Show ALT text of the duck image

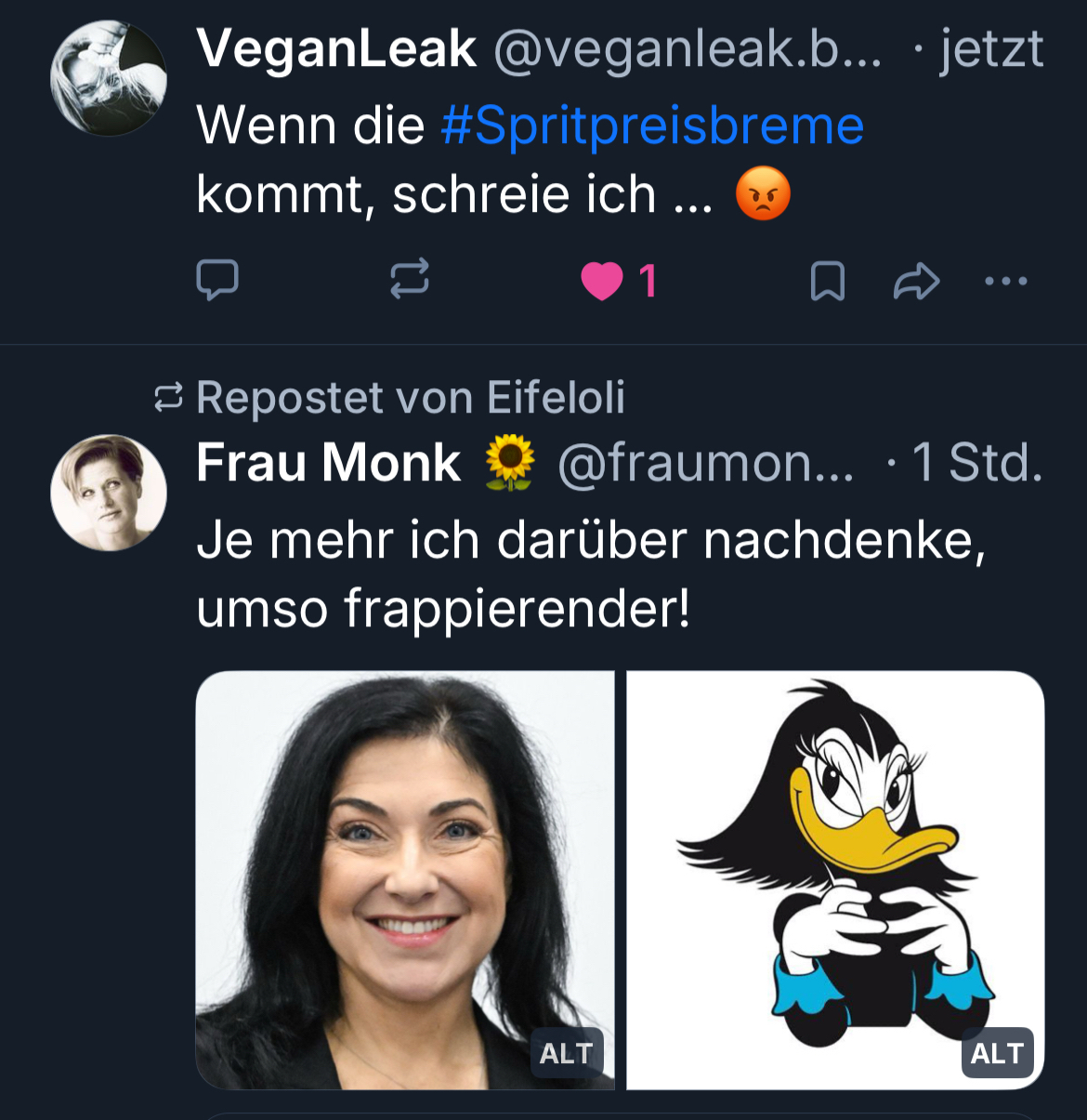point(997,1053)
